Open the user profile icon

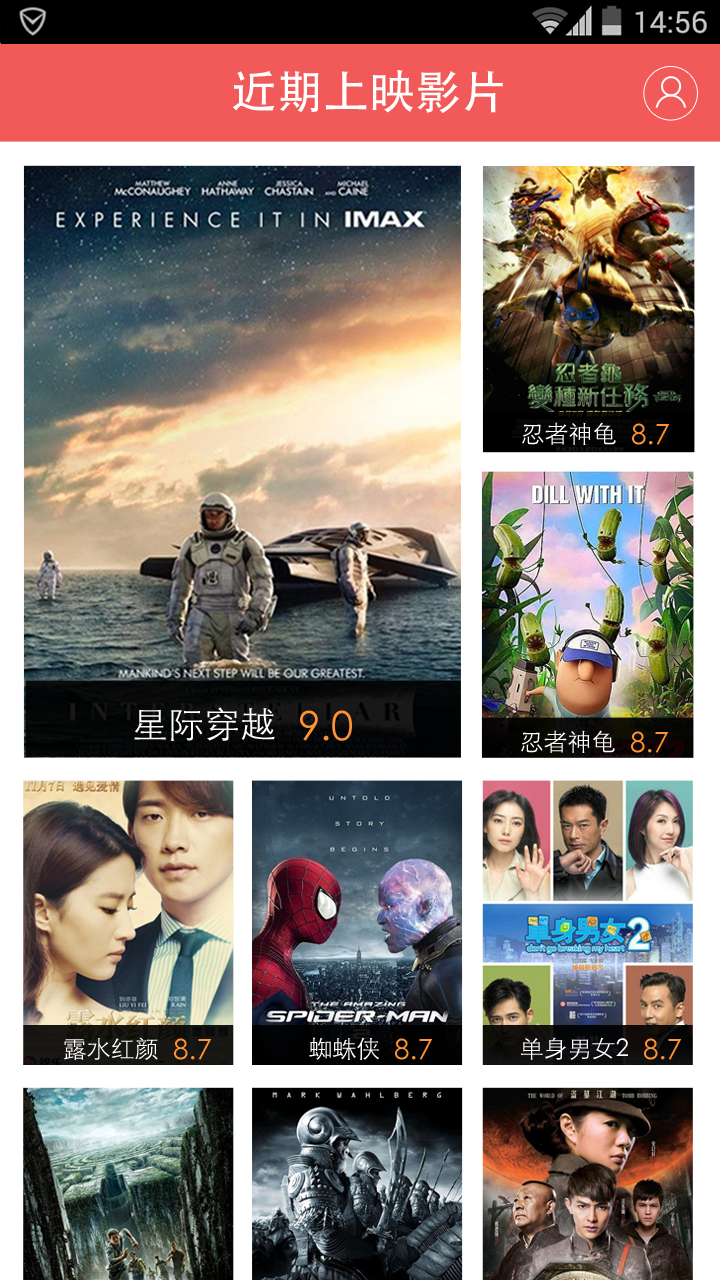[x=670, y=93]
